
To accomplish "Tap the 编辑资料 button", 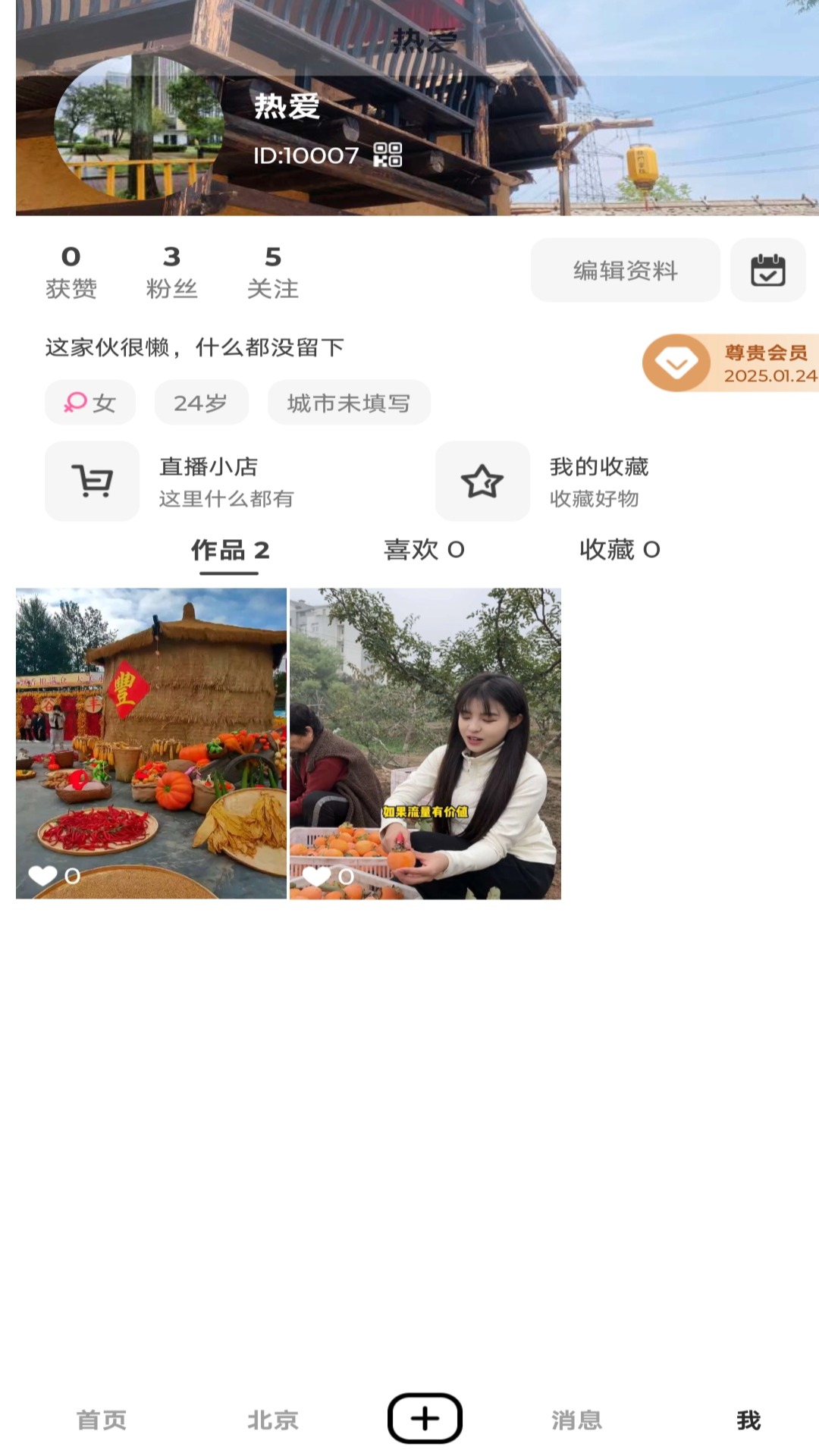I will click(x=625, y=270).
